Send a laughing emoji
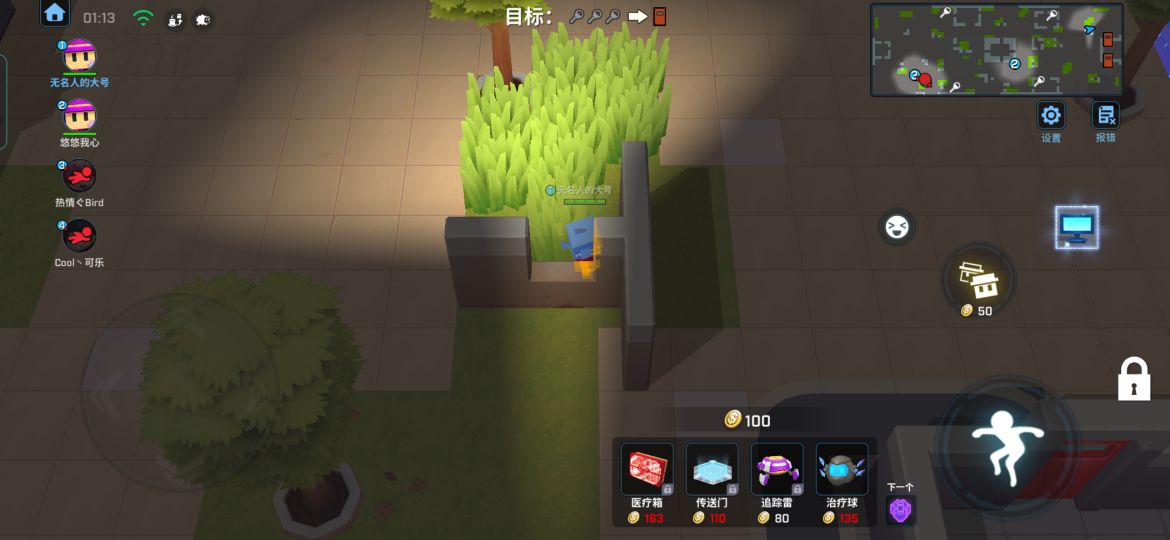This screenshot has width=1170, height=540. 897,227
